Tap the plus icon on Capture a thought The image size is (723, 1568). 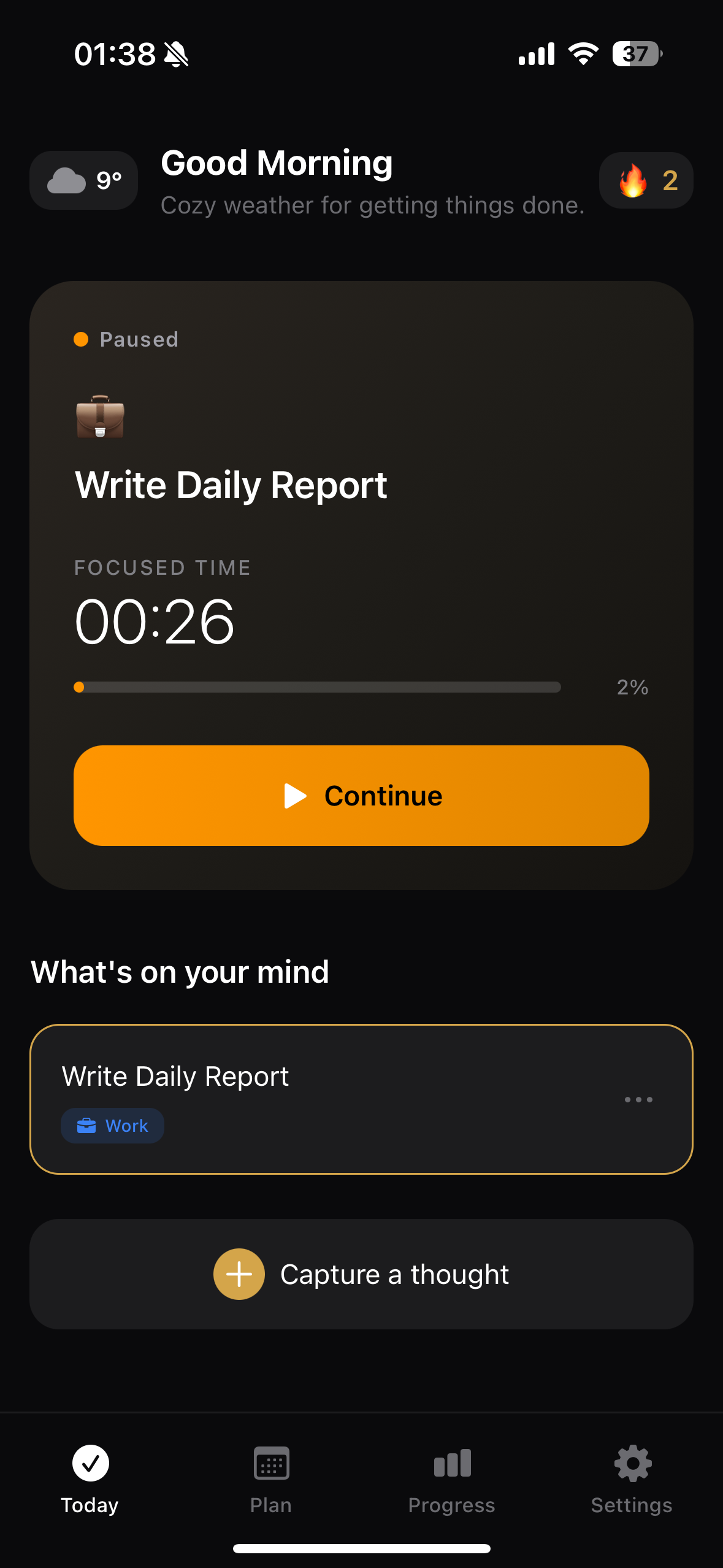click(239, 1273)
